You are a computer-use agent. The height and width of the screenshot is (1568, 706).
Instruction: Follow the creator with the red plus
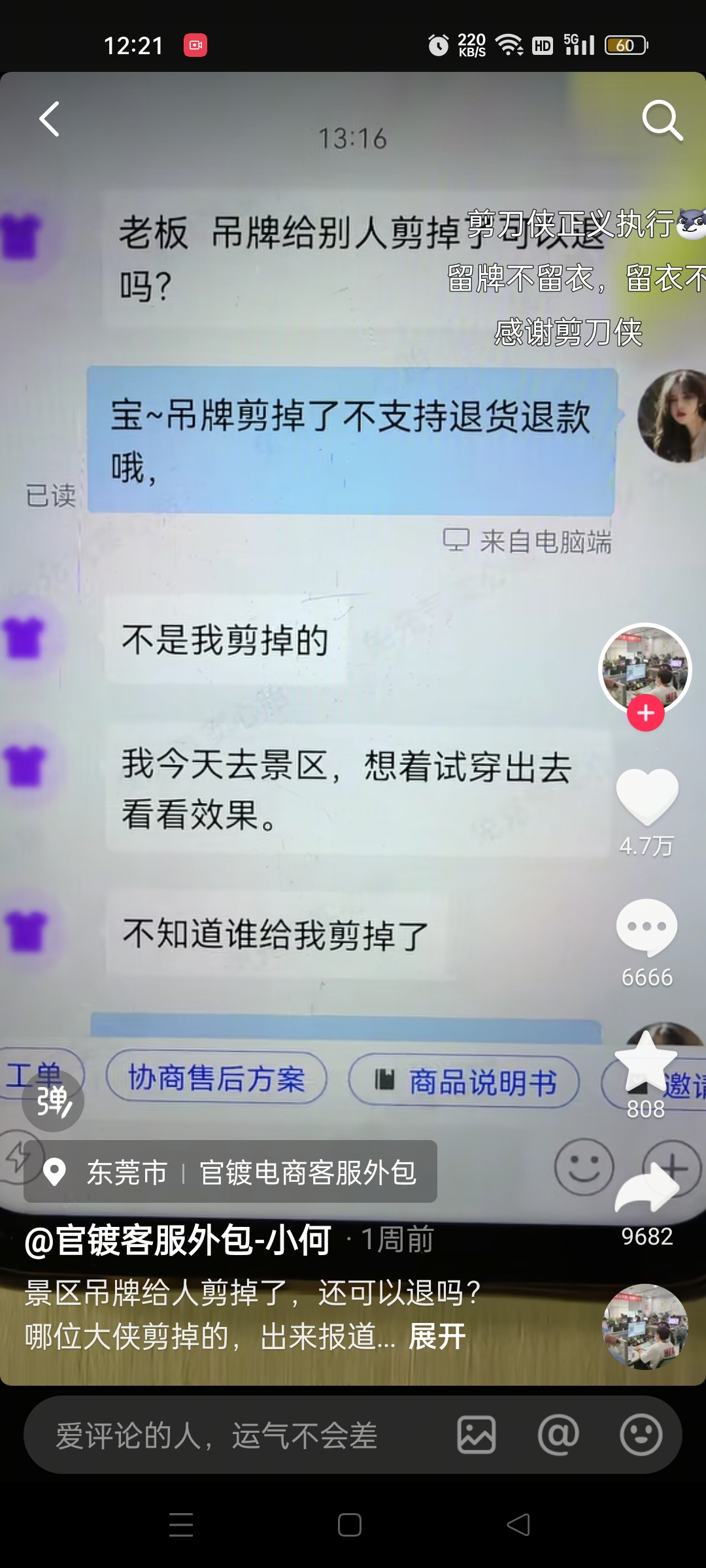pyautogui.click(x=646, y=713)
